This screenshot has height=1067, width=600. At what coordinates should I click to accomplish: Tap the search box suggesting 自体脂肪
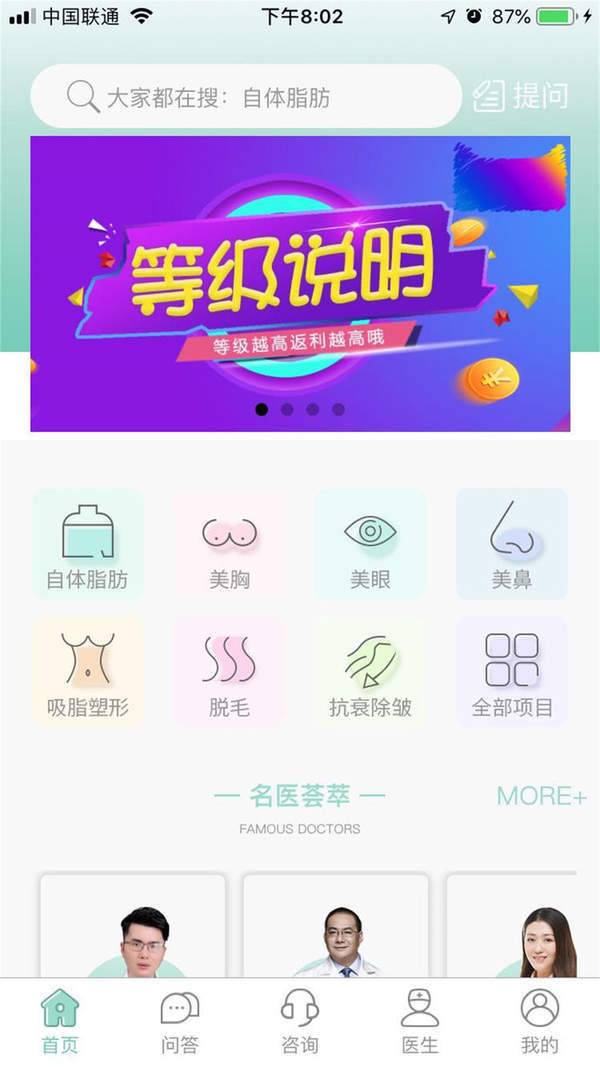(x=245, y=97)
